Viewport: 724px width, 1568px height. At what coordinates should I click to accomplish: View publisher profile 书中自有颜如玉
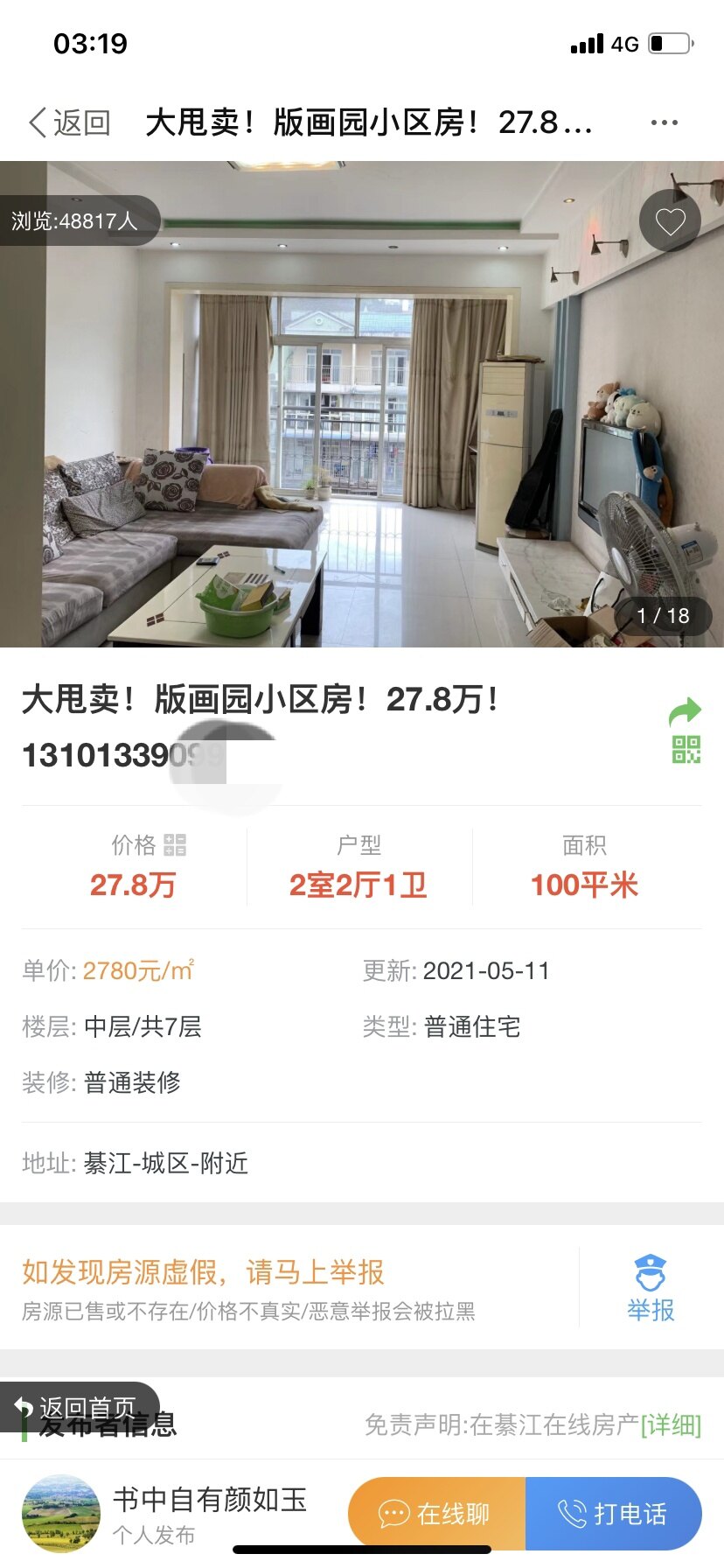(210, 1500)
